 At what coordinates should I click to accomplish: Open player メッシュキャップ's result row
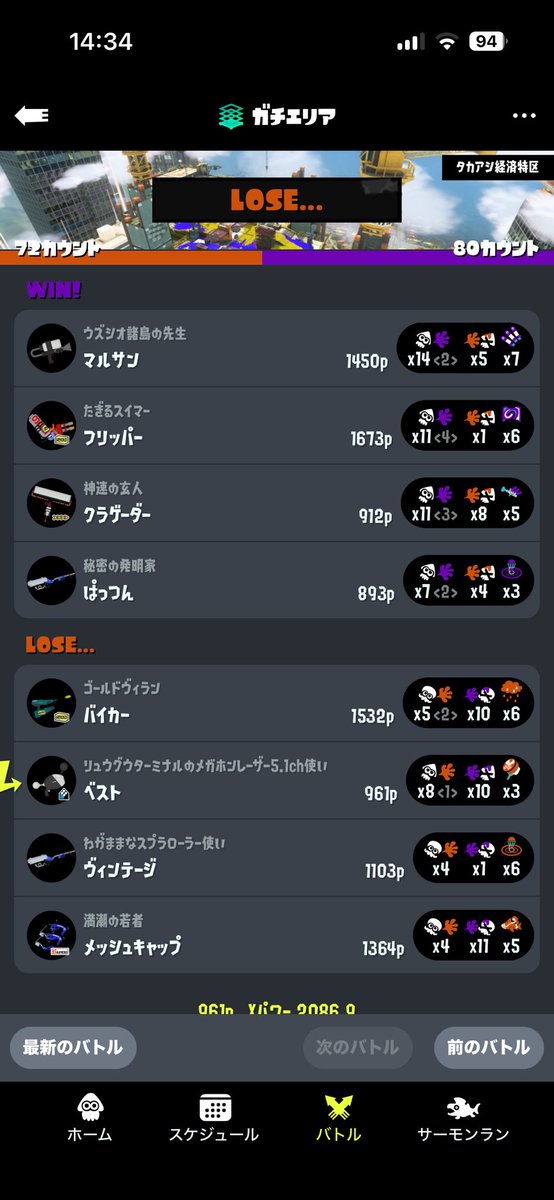(277, 935)
